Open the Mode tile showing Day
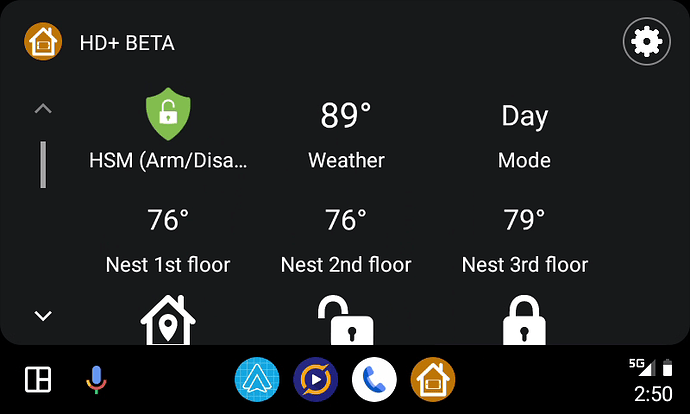This screenshot has width=690, height=414. [x=525, y=134]
